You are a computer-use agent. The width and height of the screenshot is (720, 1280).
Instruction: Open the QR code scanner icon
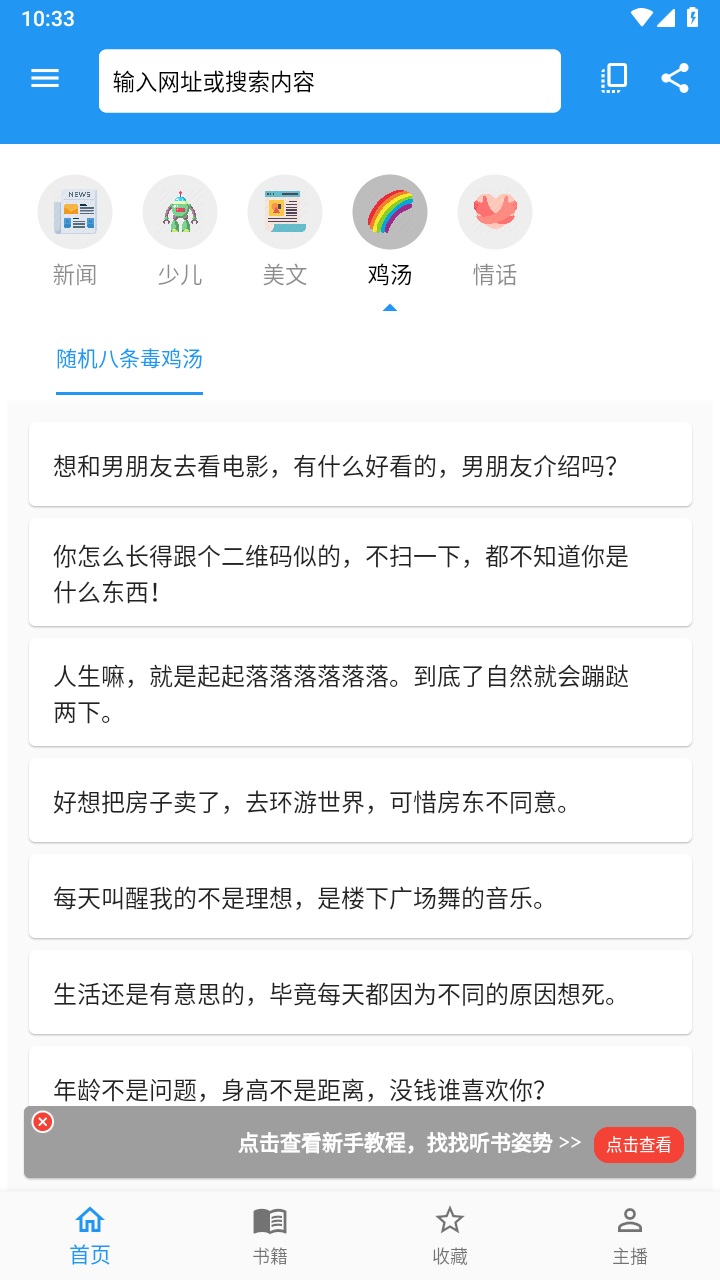(614, 78)
